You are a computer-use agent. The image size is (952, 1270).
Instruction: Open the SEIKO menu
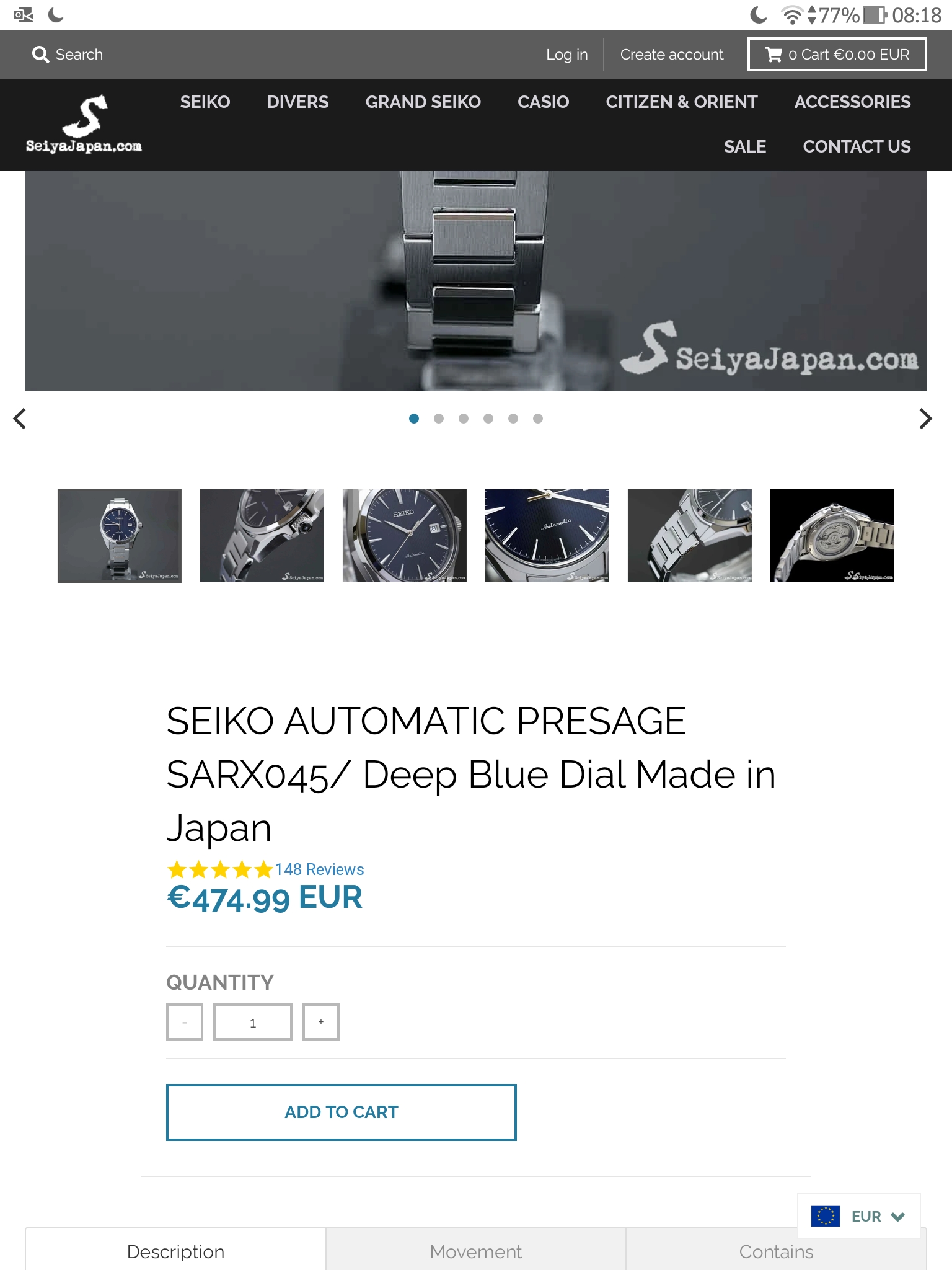coord(205,102)
